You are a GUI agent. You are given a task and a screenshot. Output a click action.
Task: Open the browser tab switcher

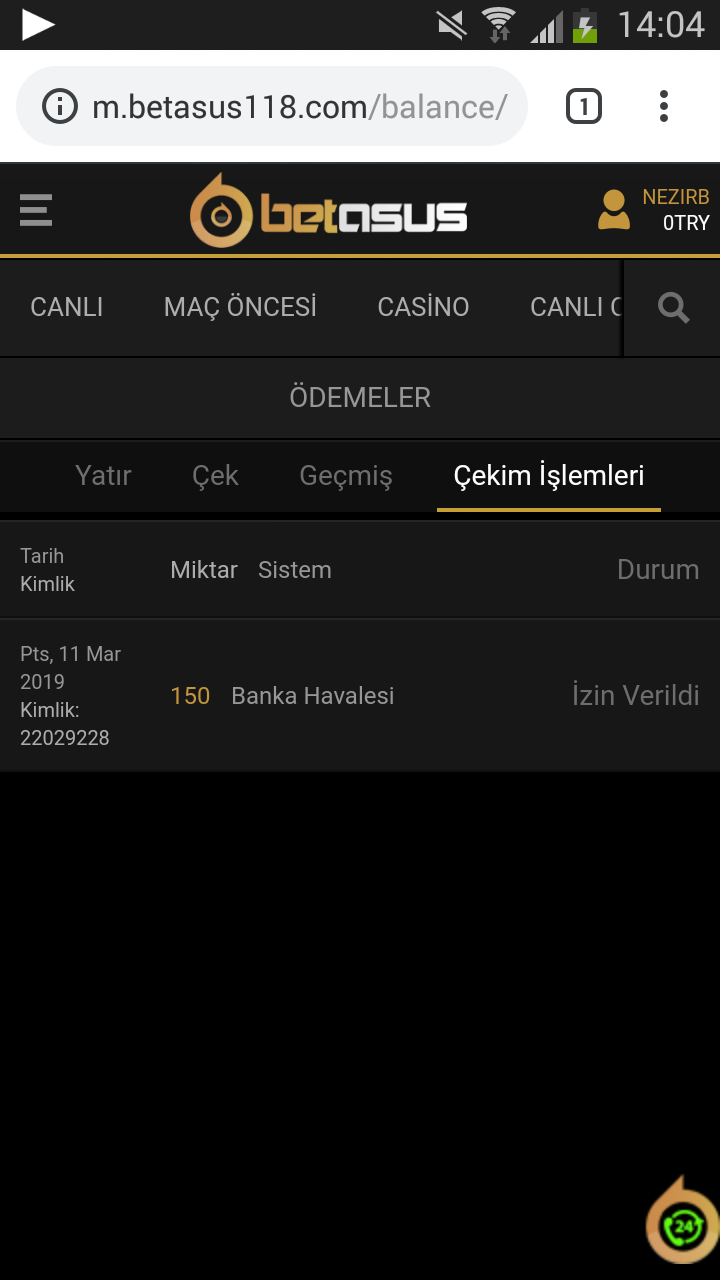pos(584,106)
